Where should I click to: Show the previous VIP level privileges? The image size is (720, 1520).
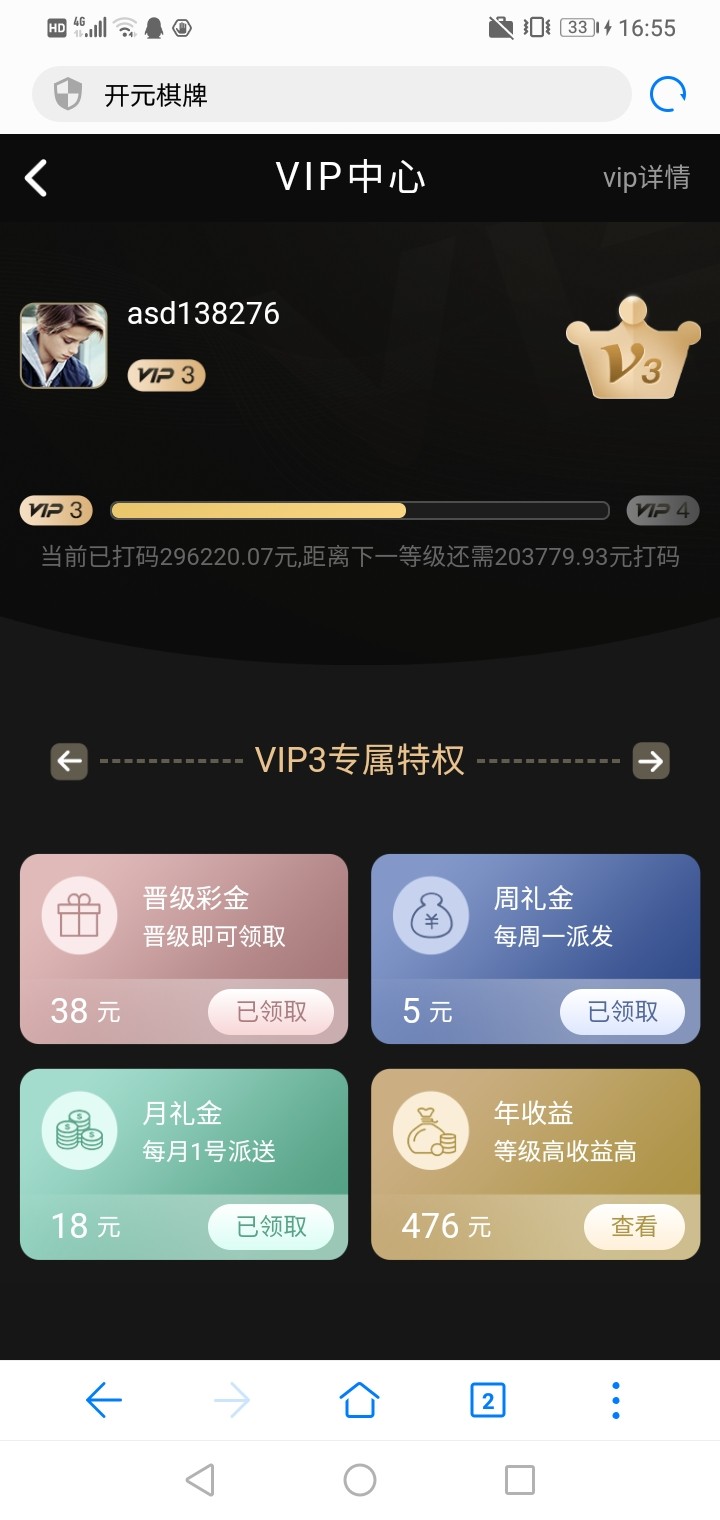[x=69, y=761]
